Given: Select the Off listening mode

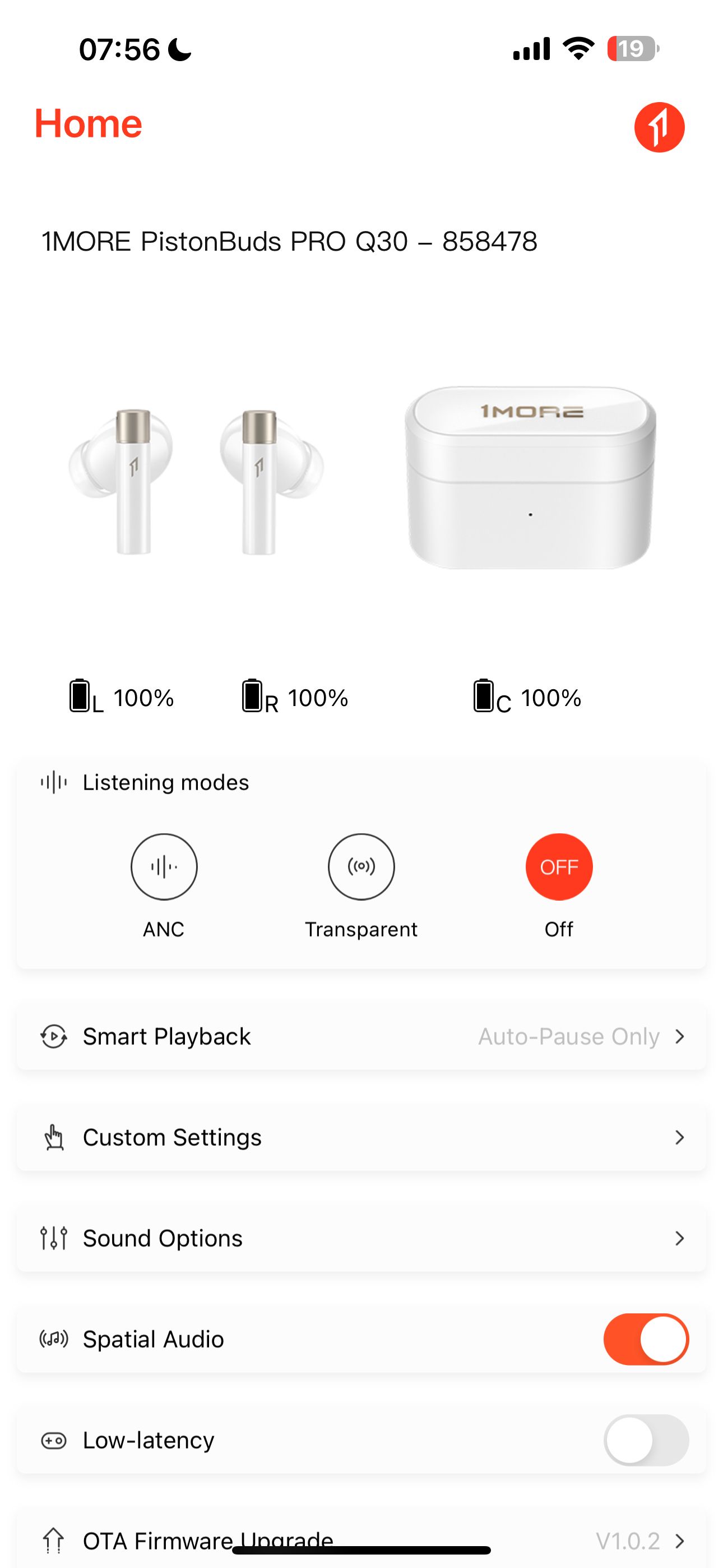Looking at the screenshot, I should coord(559,867).
